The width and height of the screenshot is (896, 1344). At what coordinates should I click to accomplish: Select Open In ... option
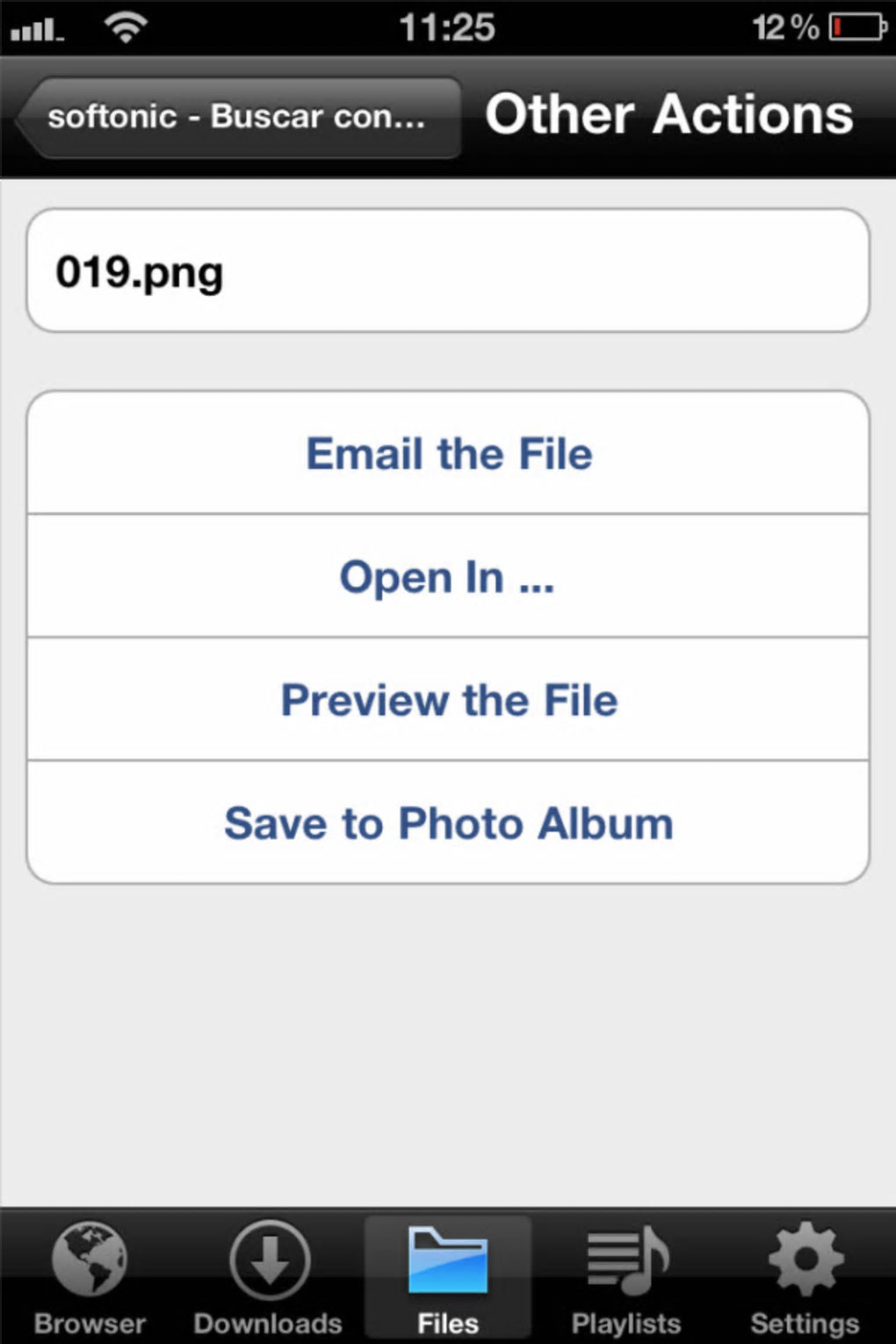pos(448,577)
